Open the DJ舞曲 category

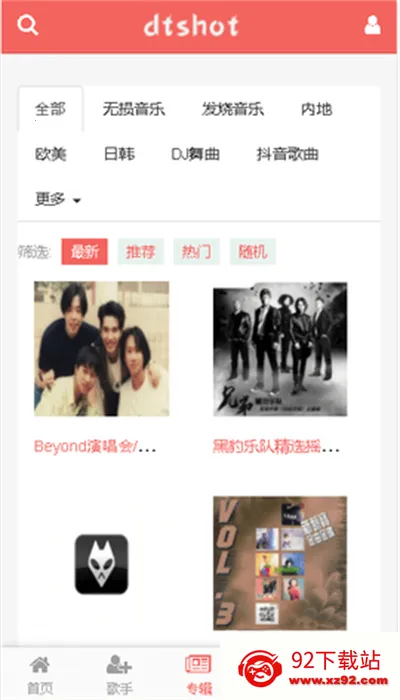pos(196,154)
